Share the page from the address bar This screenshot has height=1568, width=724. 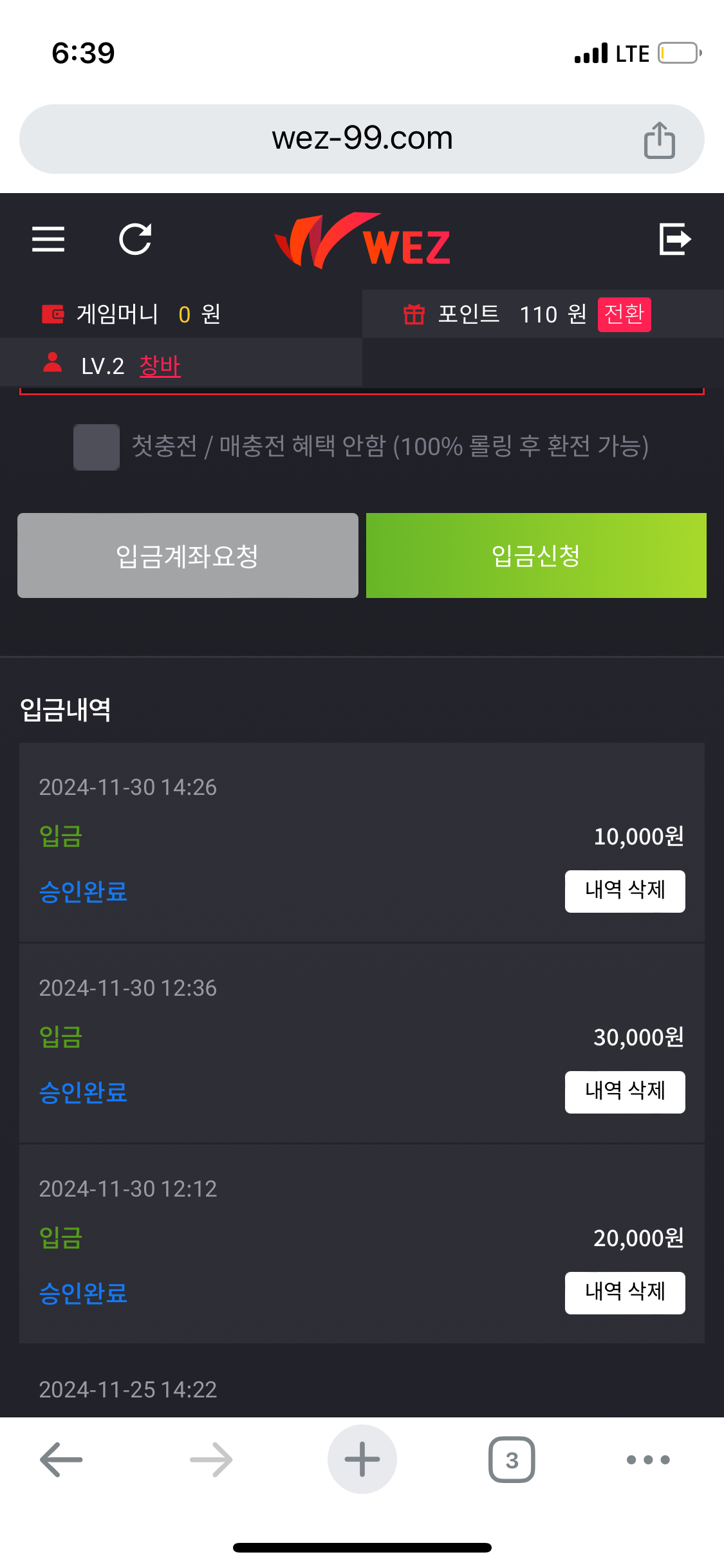pos(659,140)
